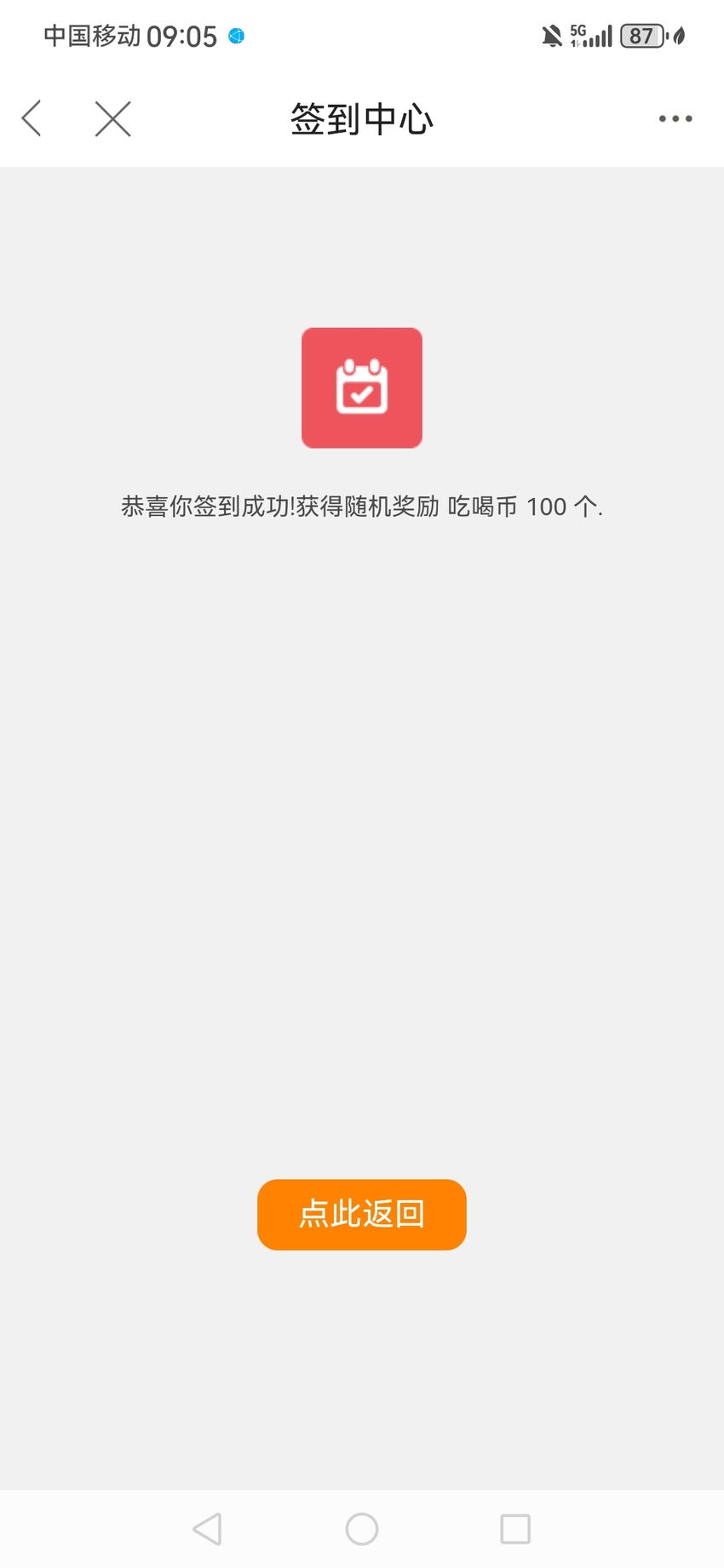Tap the 点此返回 button

coord(362,1214)
